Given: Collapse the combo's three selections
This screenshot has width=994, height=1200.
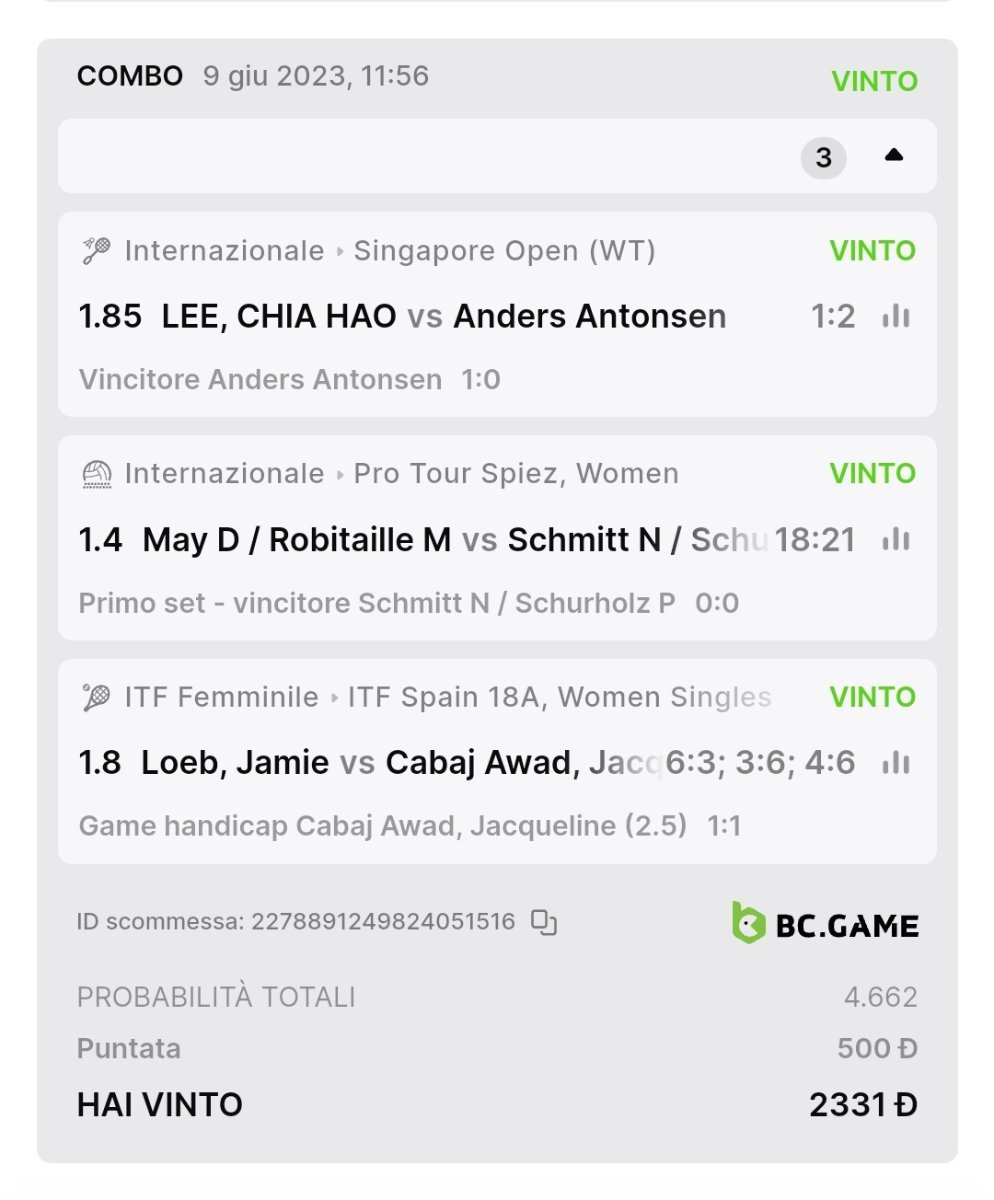Looking at the screenshot, I should click(894, 156).
